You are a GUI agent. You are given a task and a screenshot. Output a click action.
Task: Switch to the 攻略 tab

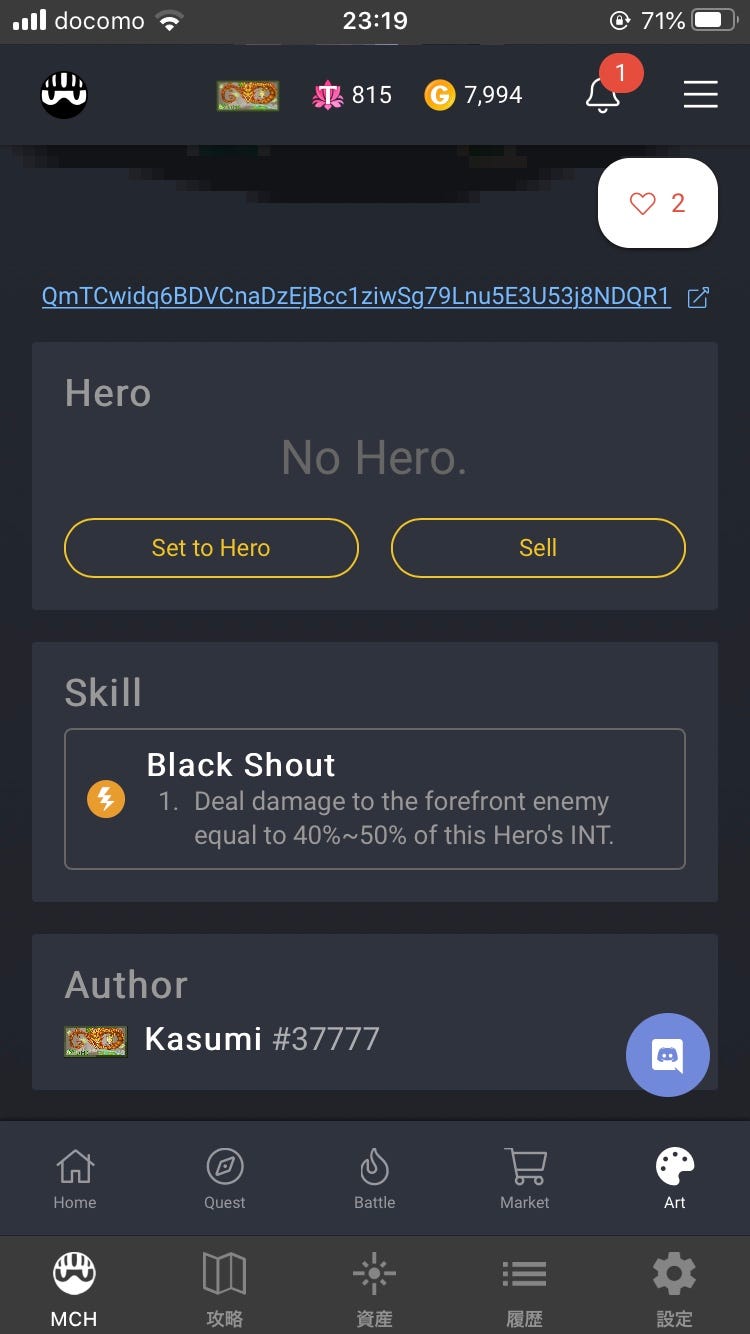[224, 1288]
